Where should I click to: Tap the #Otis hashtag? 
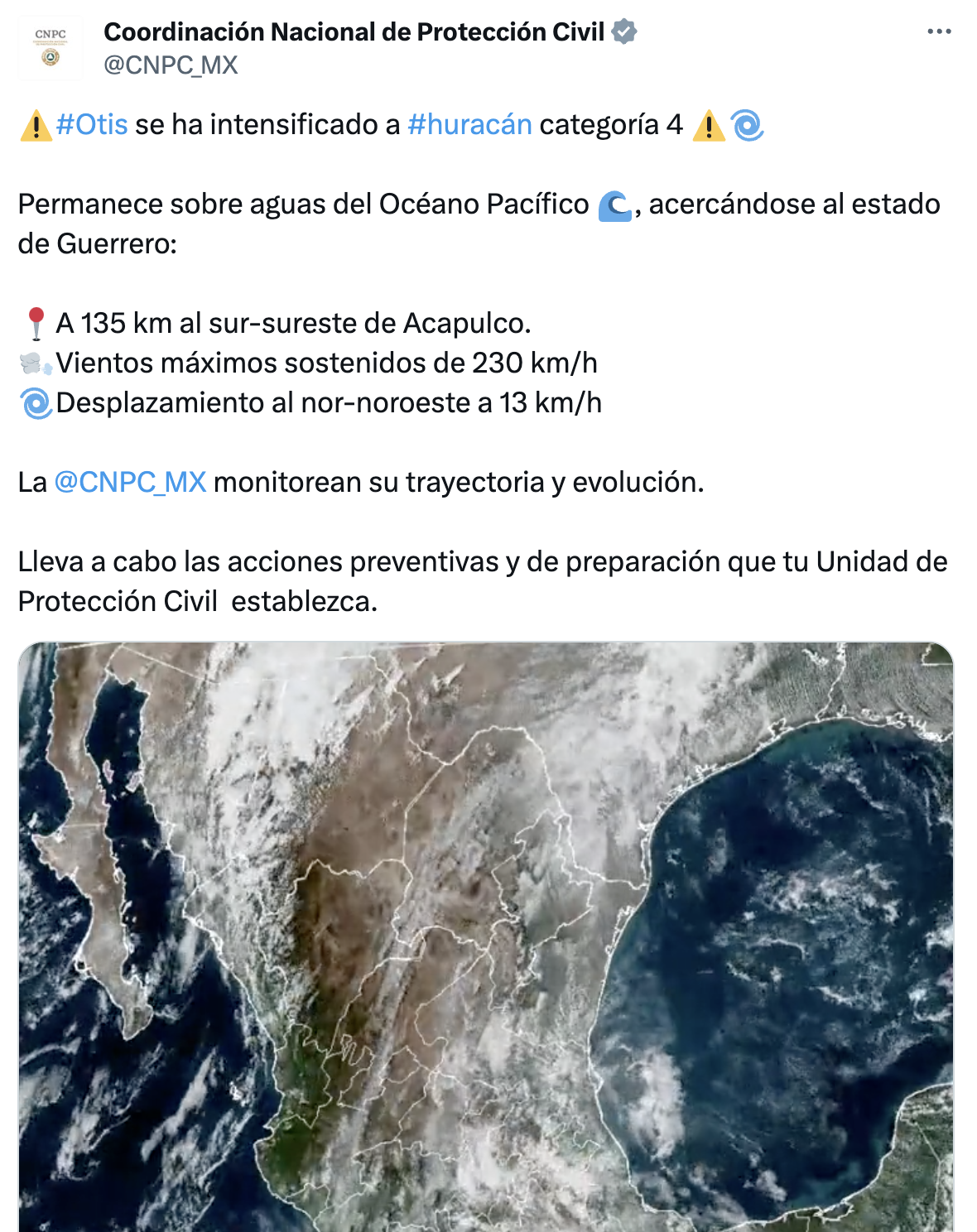pos(92,124)
